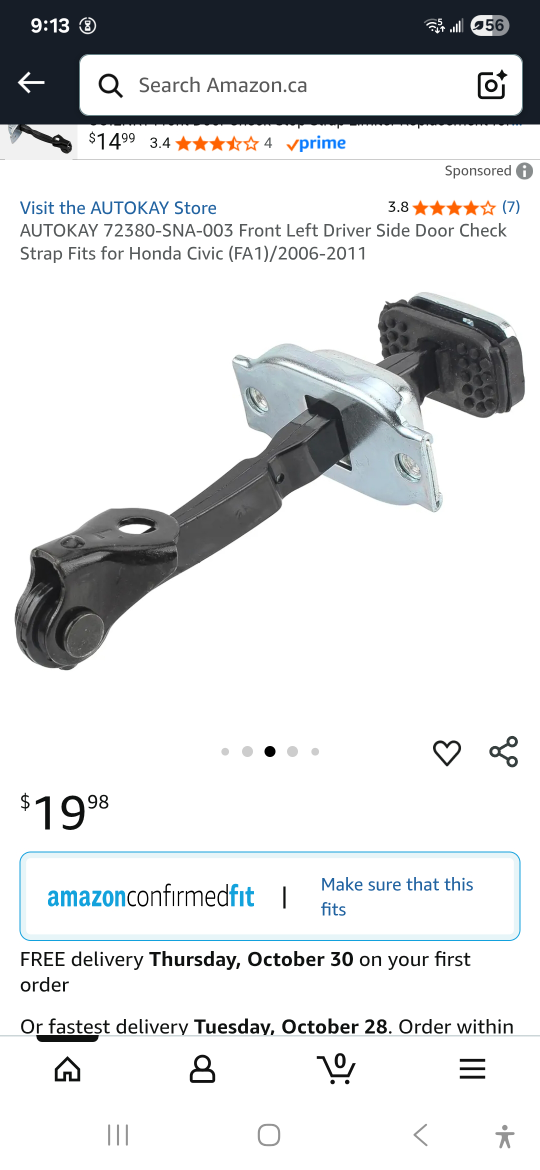Add this item to your wish list heart
This screenshot has height=1170, width=540.
(x=447, y=752)
